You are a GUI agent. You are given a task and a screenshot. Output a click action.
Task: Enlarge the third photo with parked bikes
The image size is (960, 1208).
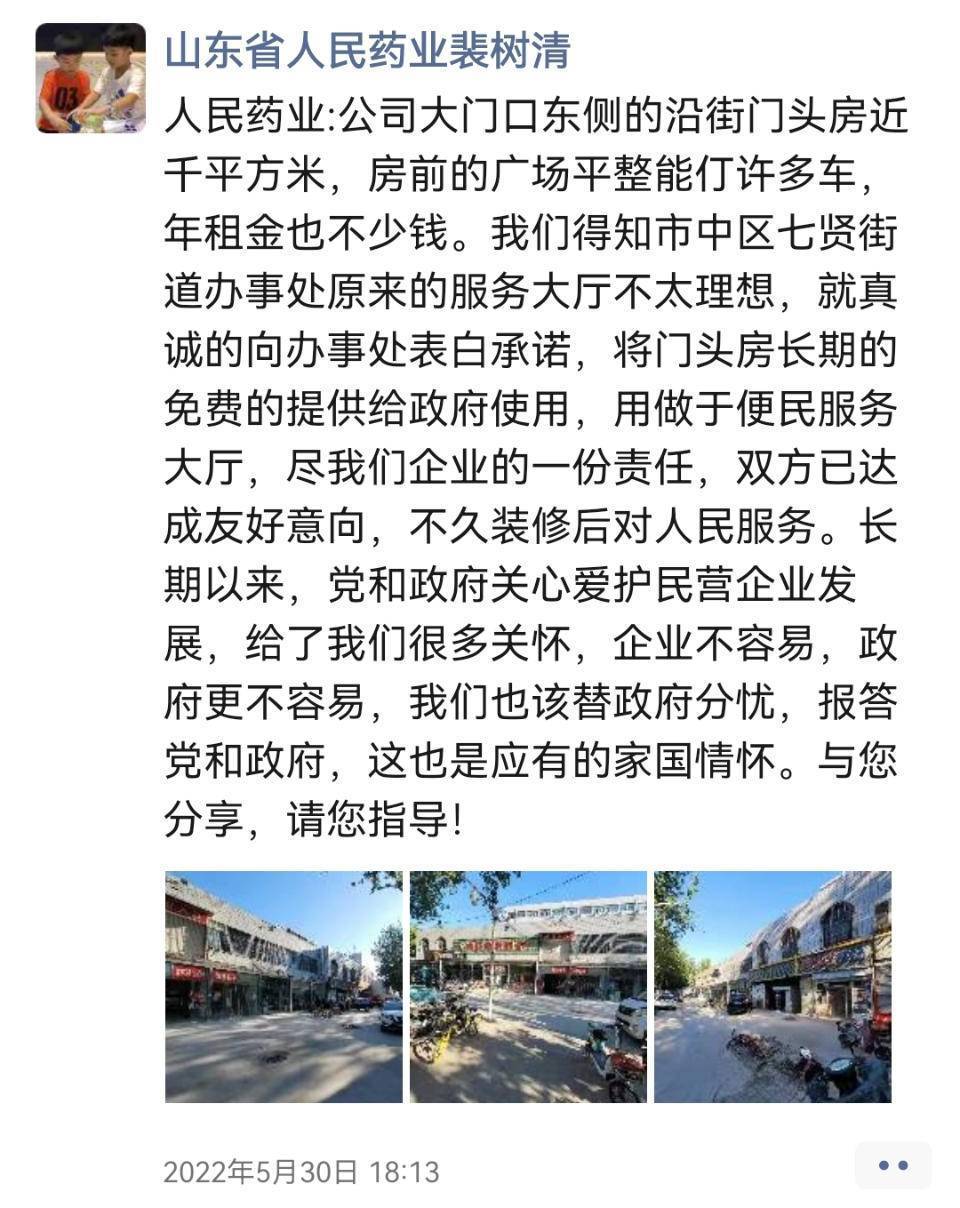(772, 986)
